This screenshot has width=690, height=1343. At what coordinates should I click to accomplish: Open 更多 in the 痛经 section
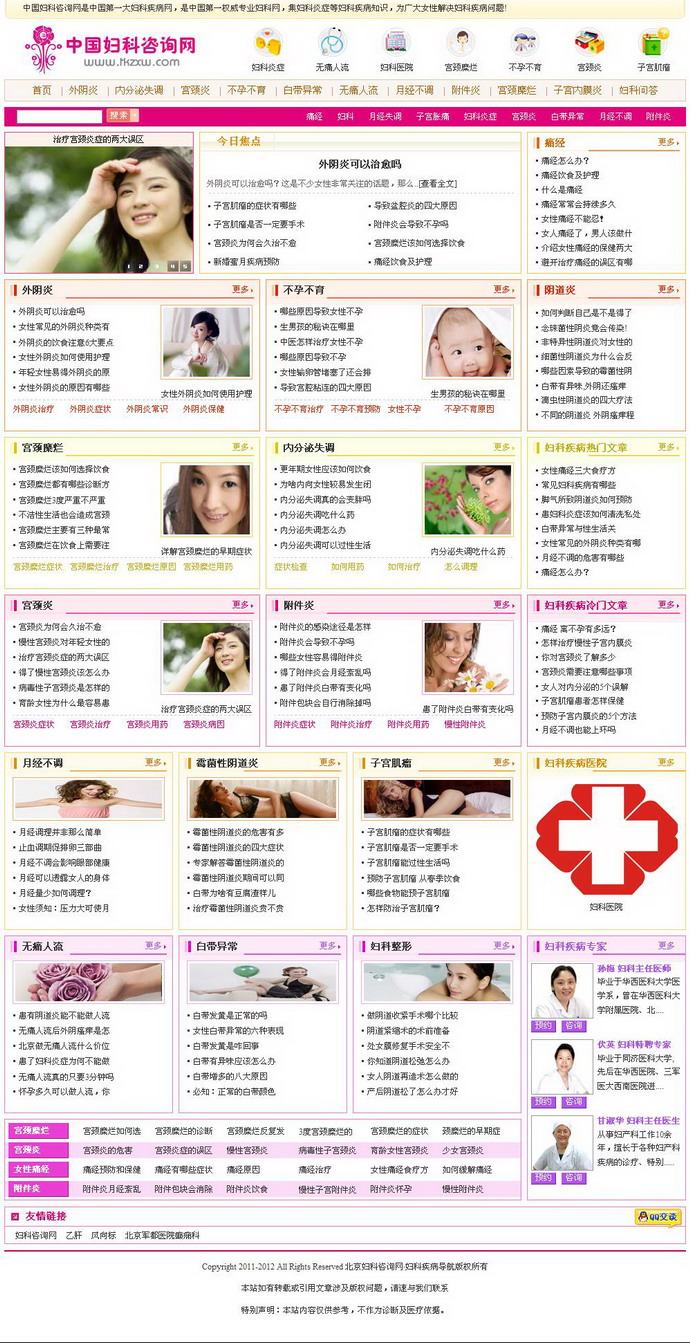pos(666,142)
